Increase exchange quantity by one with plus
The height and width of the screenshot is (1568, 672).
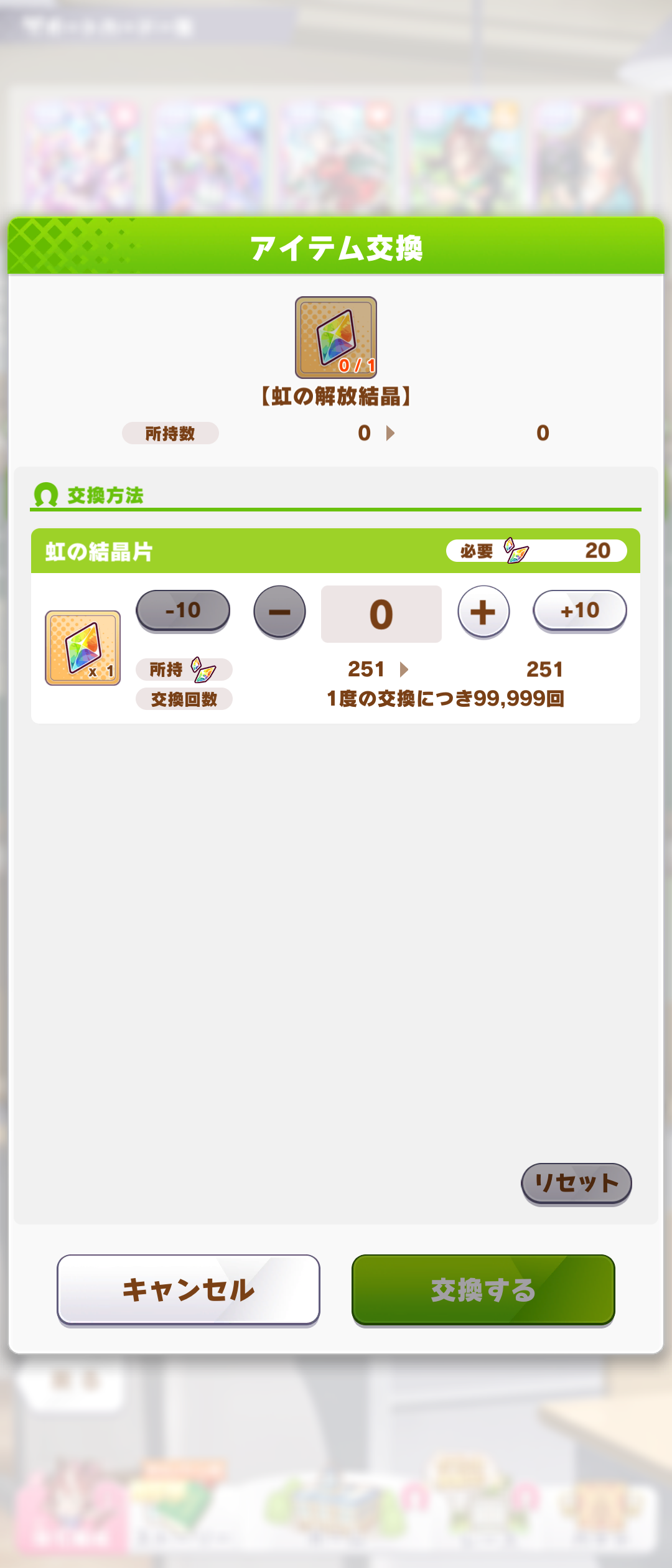click(x=483, y=612)
